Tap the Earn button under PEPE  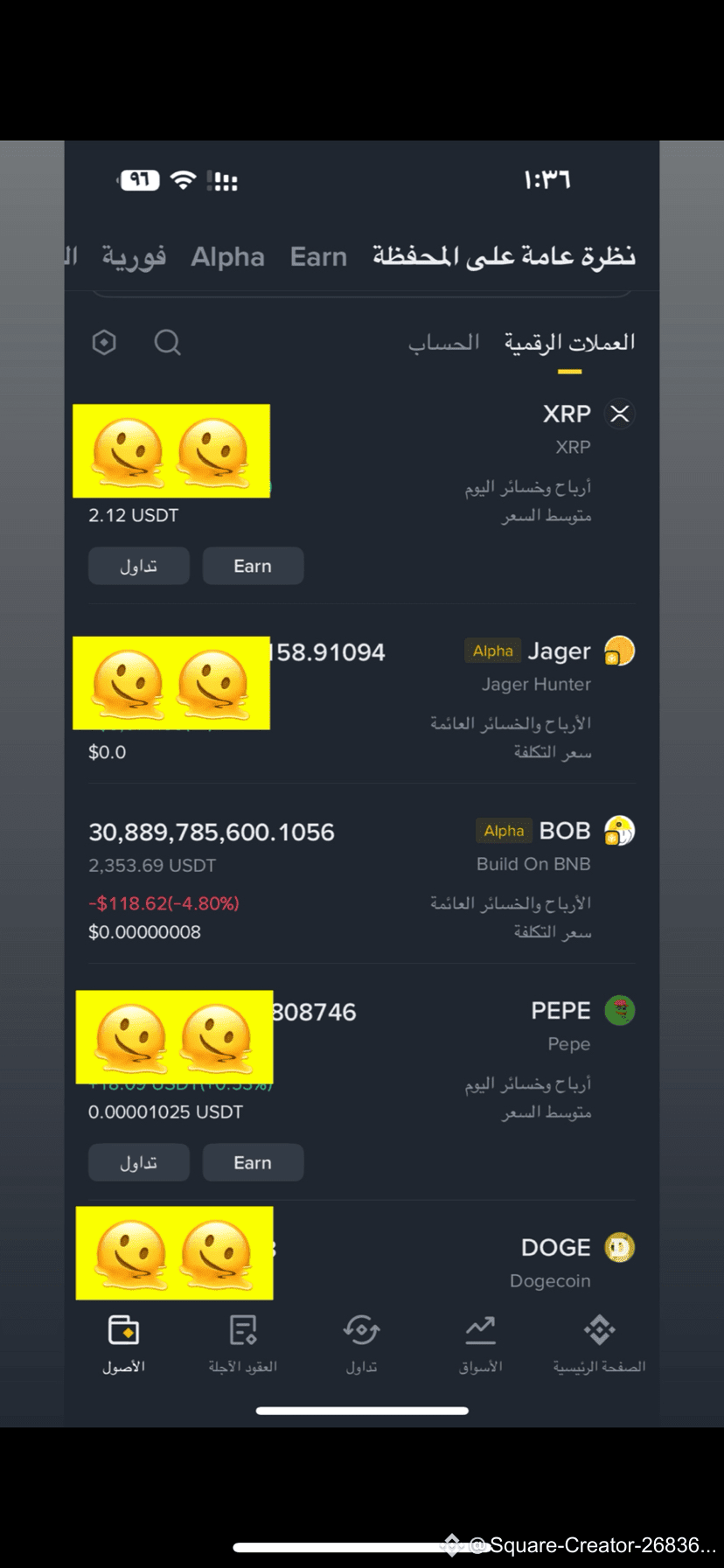tap(253, 1162)
